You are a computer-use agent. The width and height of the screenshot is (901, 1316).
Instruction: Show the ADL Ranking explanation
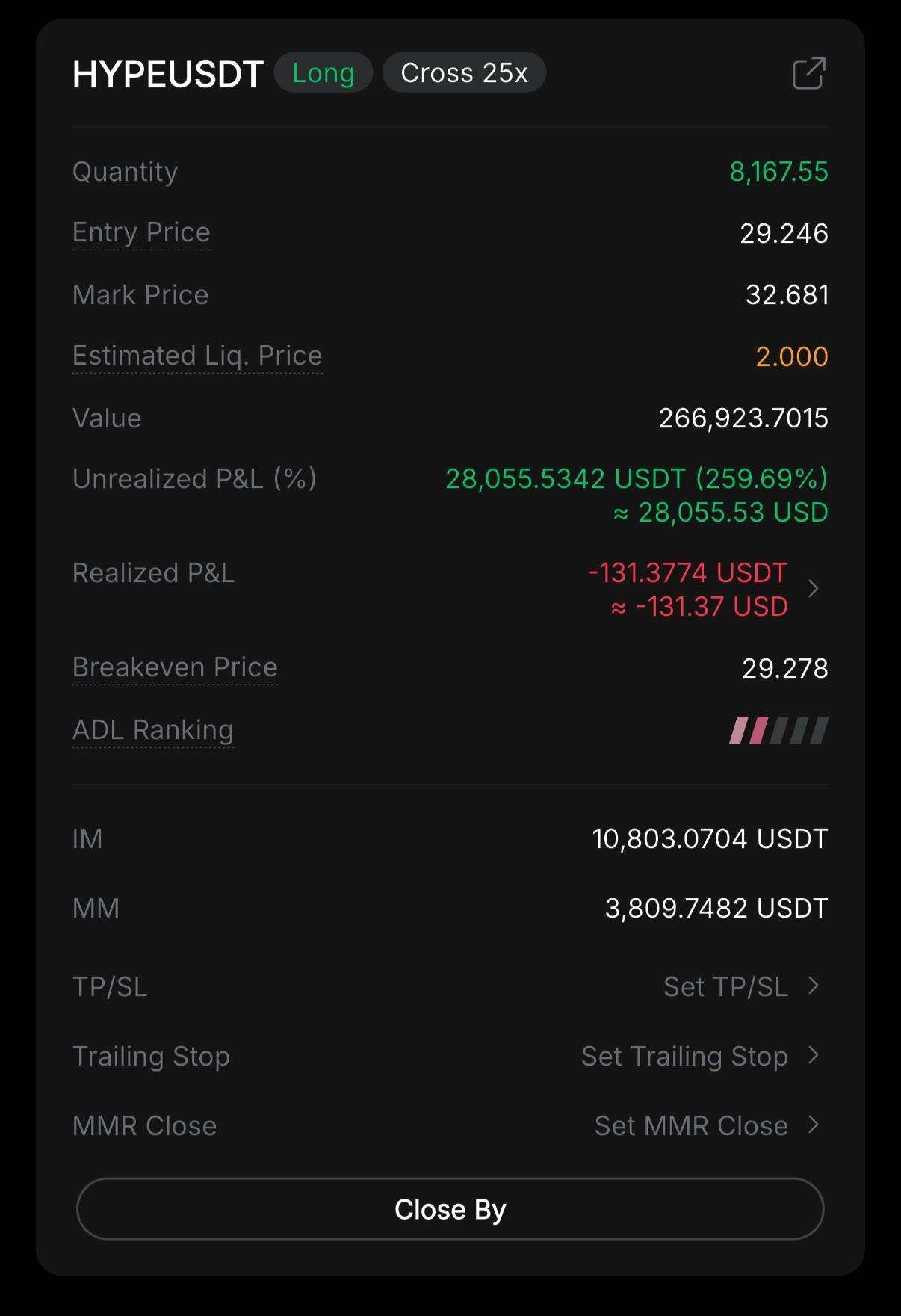pyautogui.click(x=153, y=730)
